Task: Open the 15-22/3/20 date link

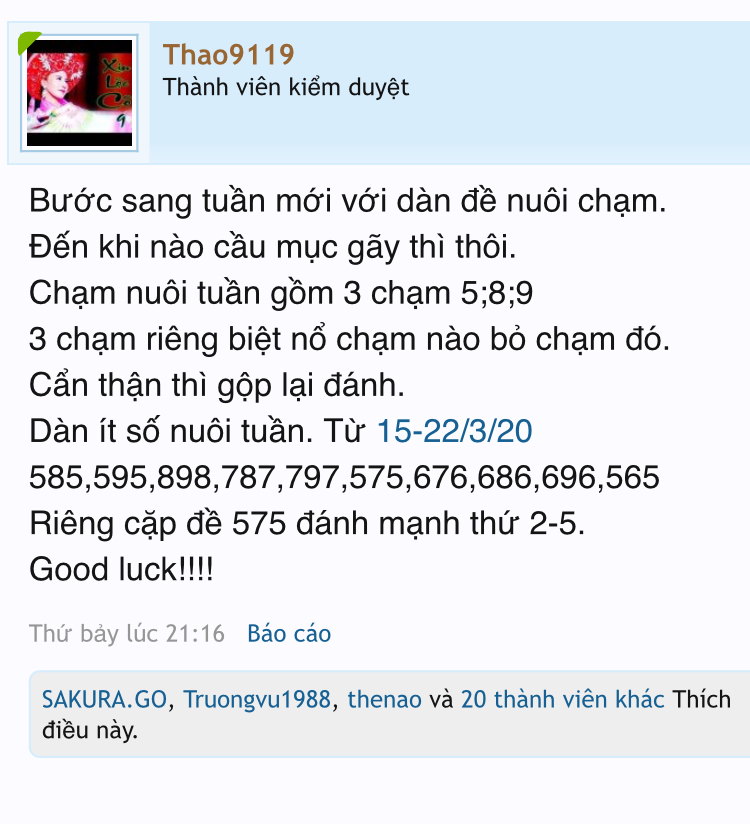Action: [454, 432]
